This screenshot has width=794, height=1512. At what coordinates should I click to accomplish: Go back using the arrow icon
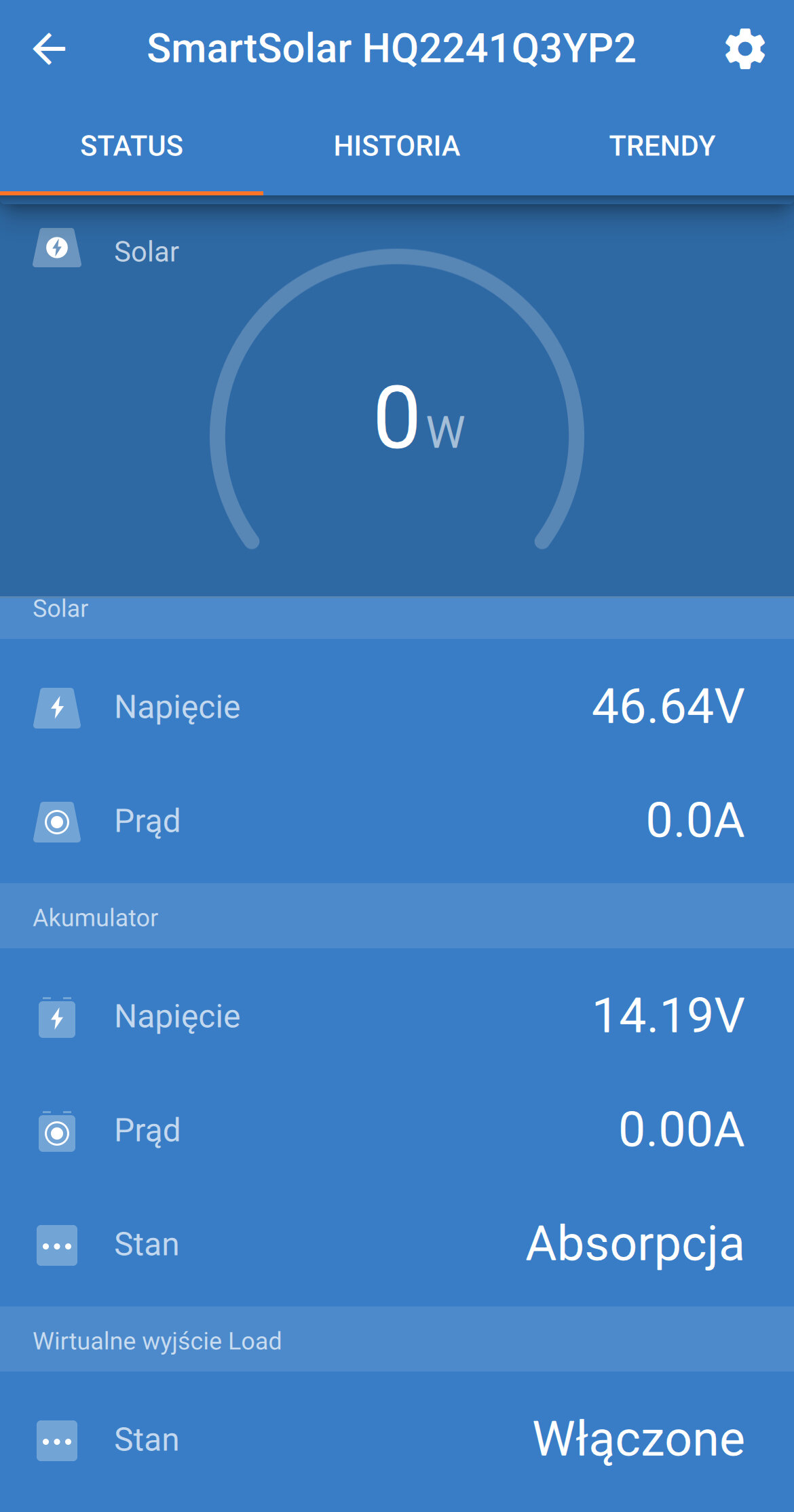(49, 49)
